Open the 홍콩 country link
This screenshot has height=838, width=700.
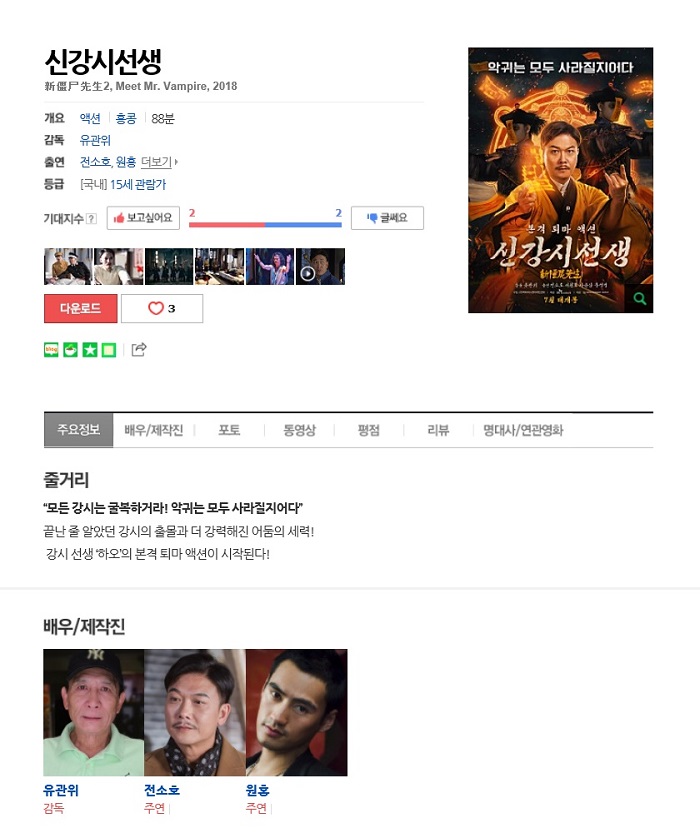tap(126, 118)
